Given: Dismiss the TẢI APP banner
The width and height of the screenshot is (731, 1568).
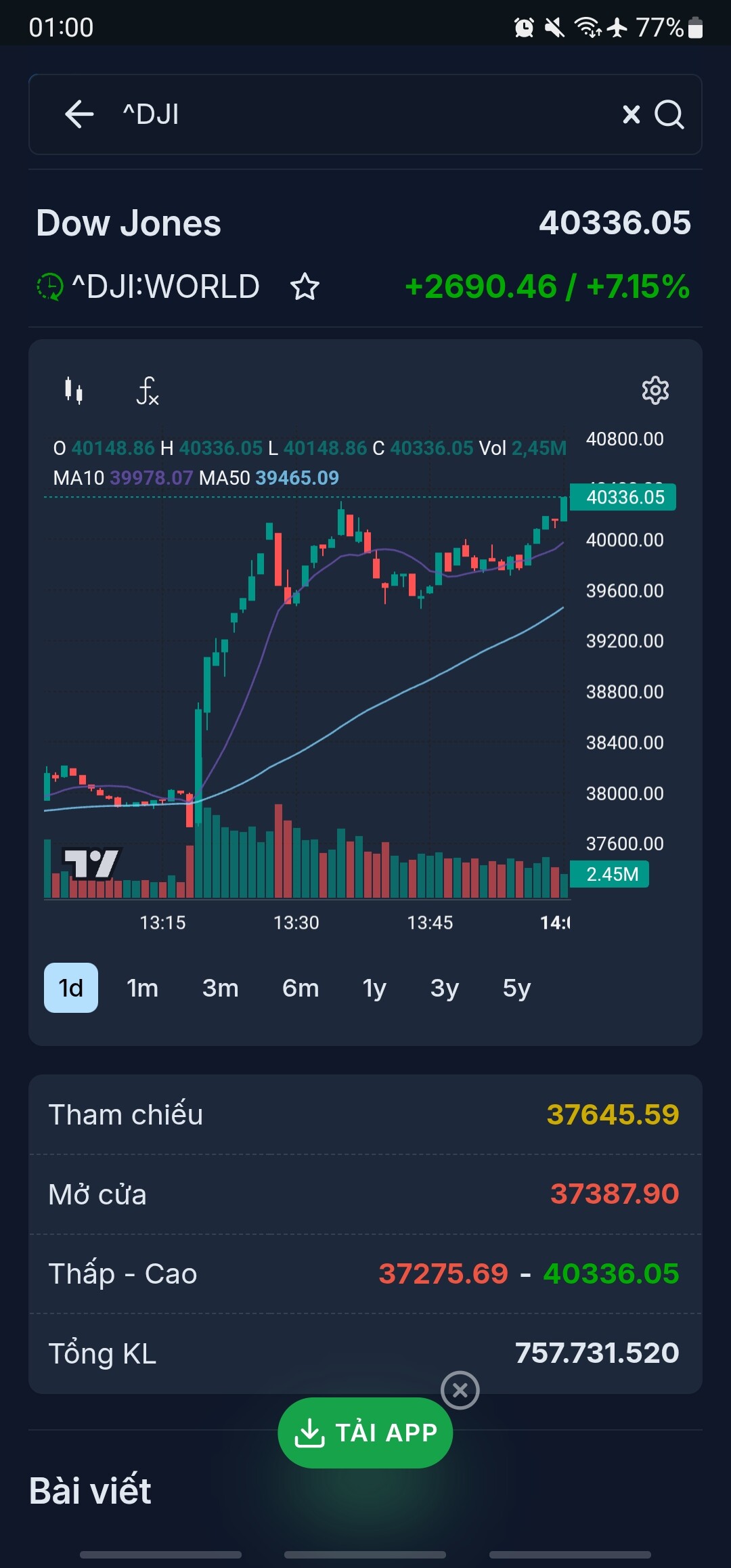Looking at the screenshot, I should [460, 1390].
